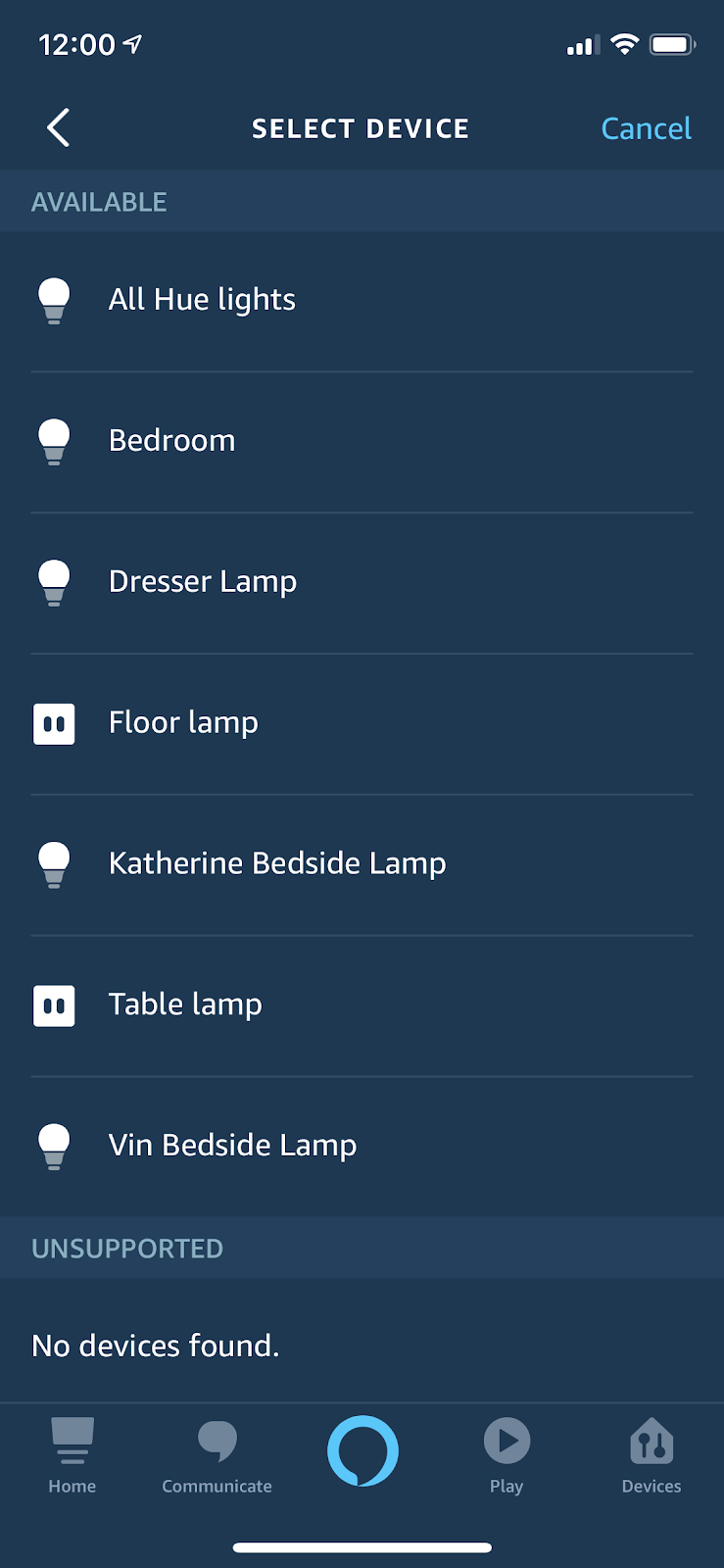
Task: Pick the Floor lamp plug
Action: tap(362, 724)
